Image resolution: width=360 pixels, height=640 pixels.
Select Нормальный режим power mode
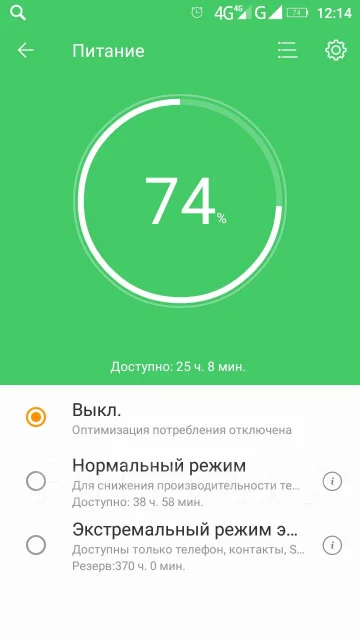[36, 482]
